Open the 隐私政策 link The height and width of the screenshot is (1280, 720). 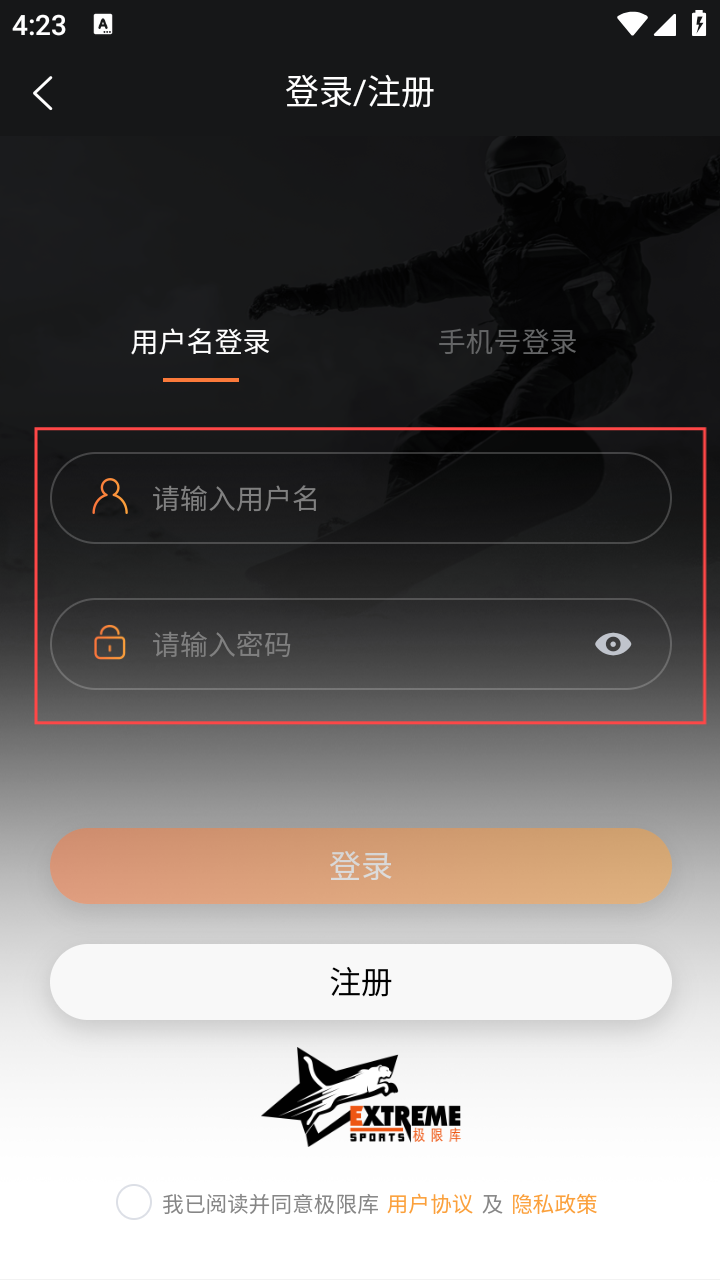pos(554,1204)
